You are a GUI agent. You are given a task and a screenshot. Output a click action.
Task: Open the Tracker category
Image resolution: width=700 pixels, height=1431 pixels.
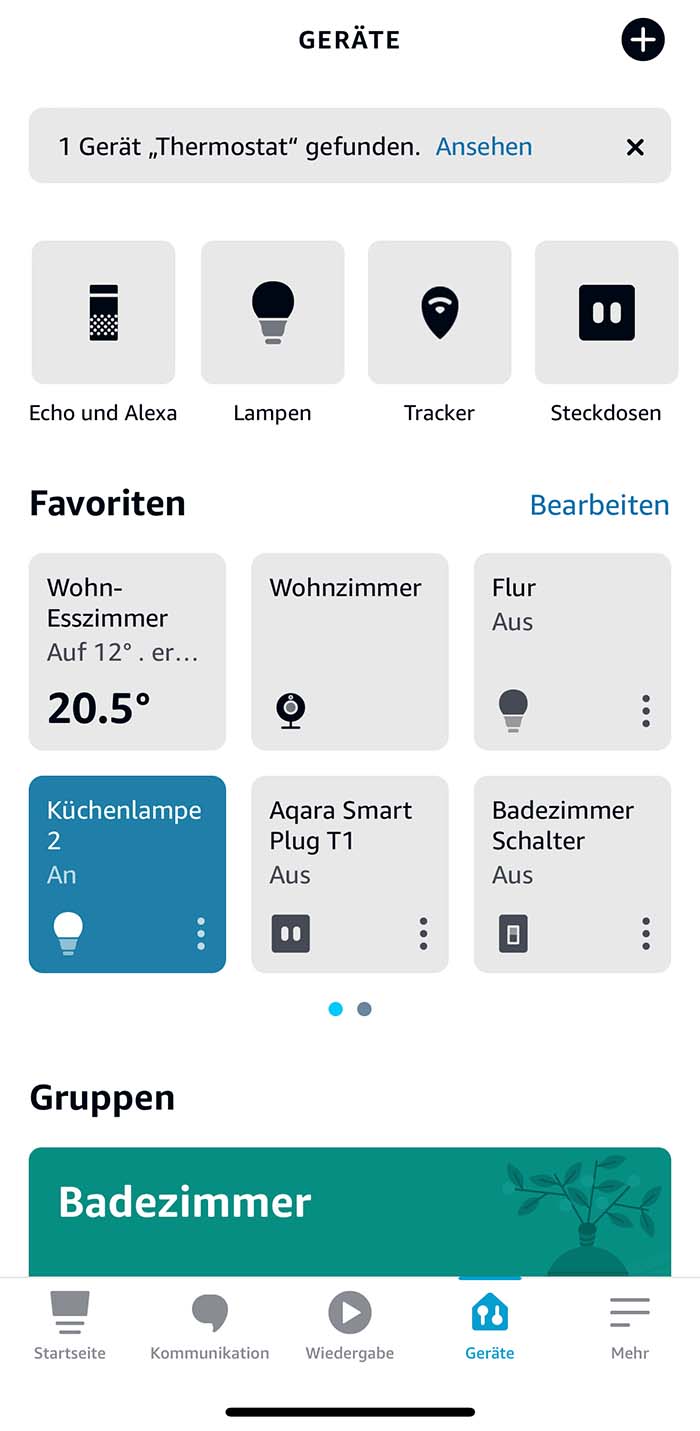click(439, 313)
